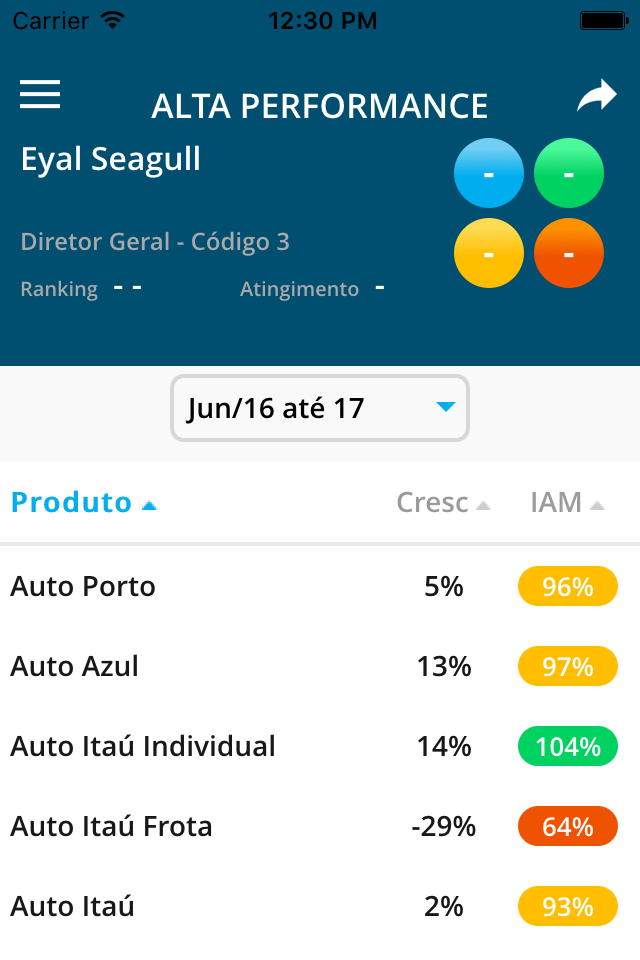Sort the list by Produto column
The image size is (640, 960).
click(84, 503)
